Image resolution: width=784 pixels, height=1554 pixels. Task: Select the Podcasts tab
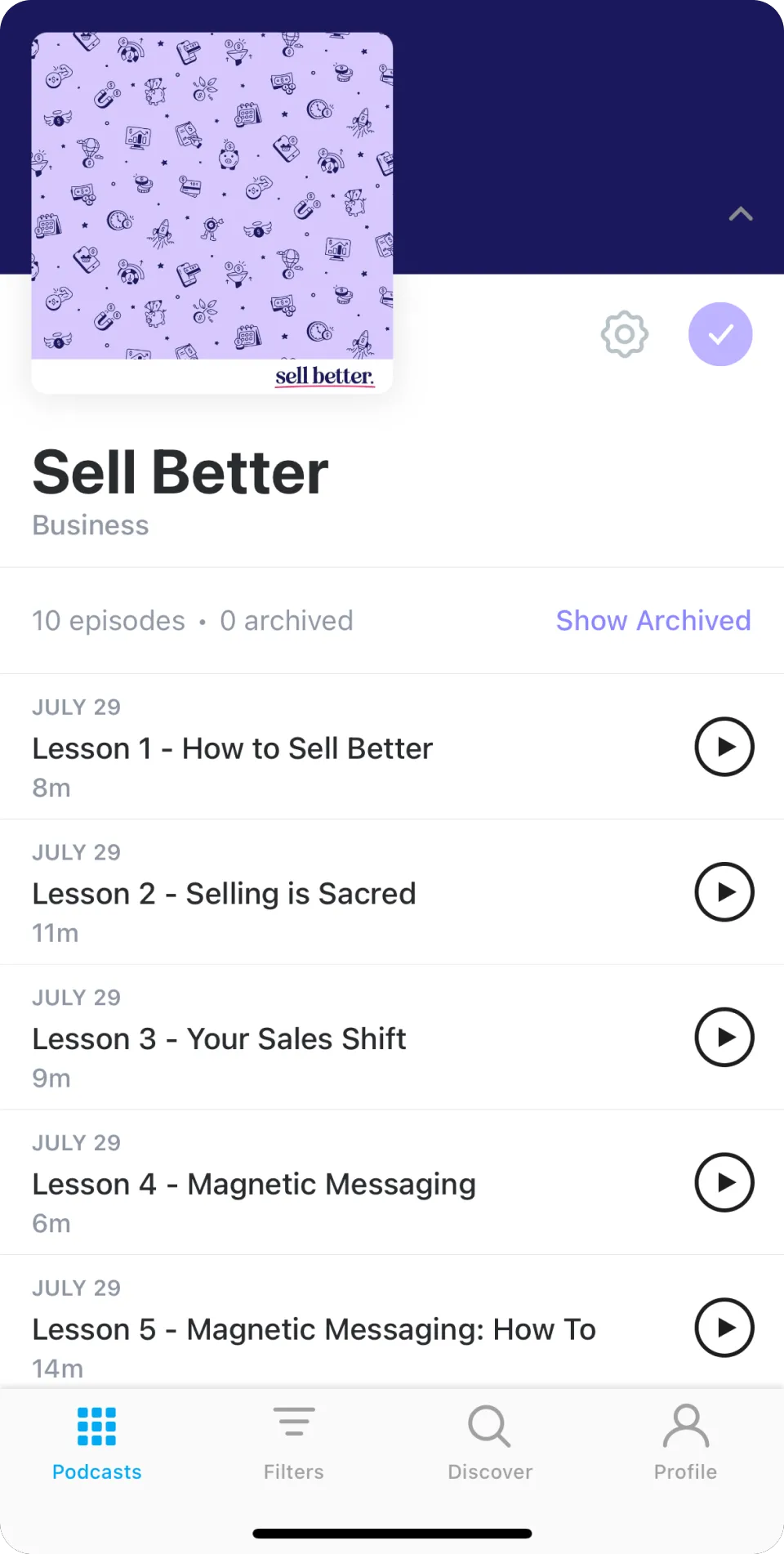(x=97, y=1444)
